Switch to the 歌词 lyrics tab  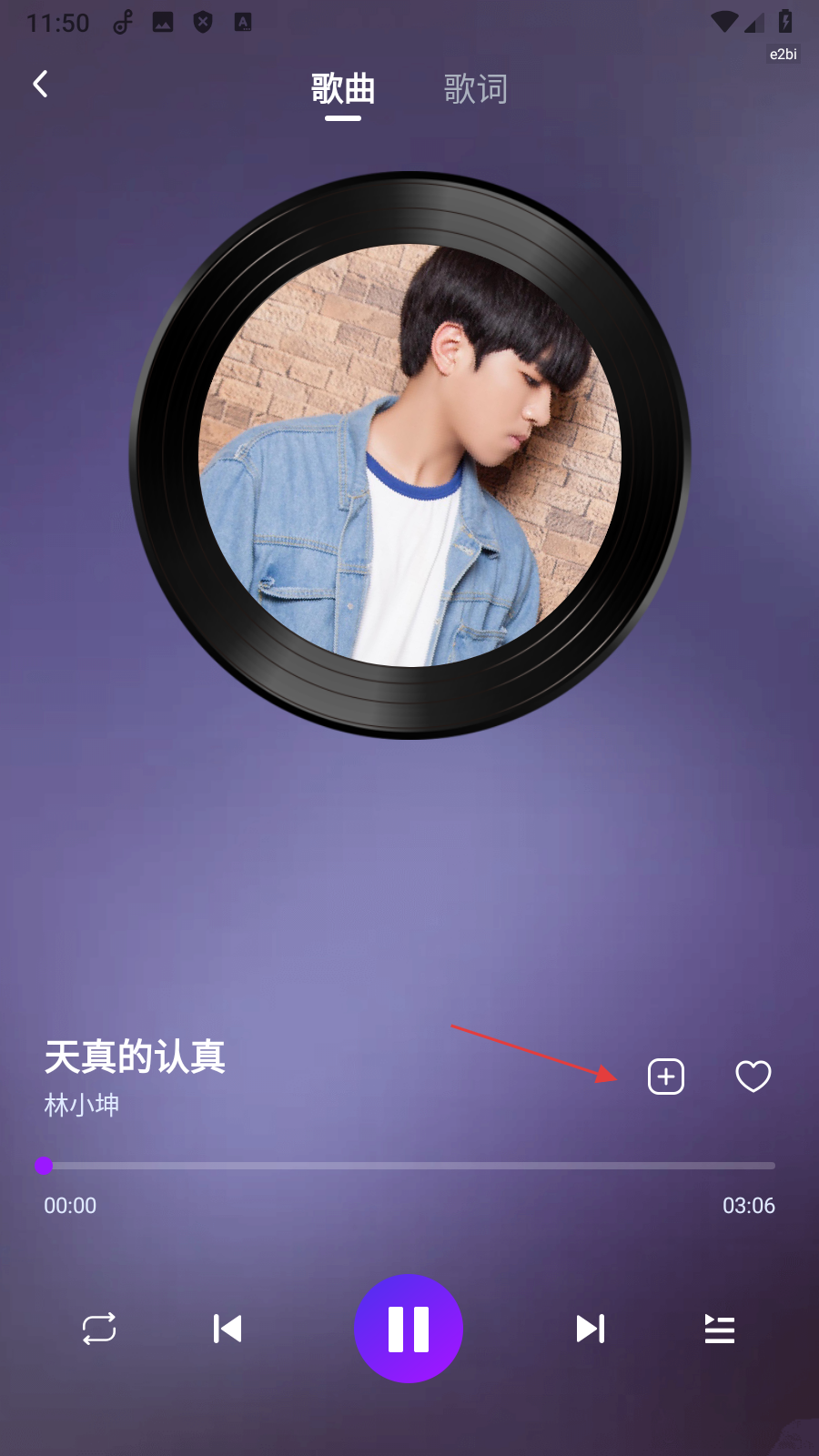click(475, 89)
